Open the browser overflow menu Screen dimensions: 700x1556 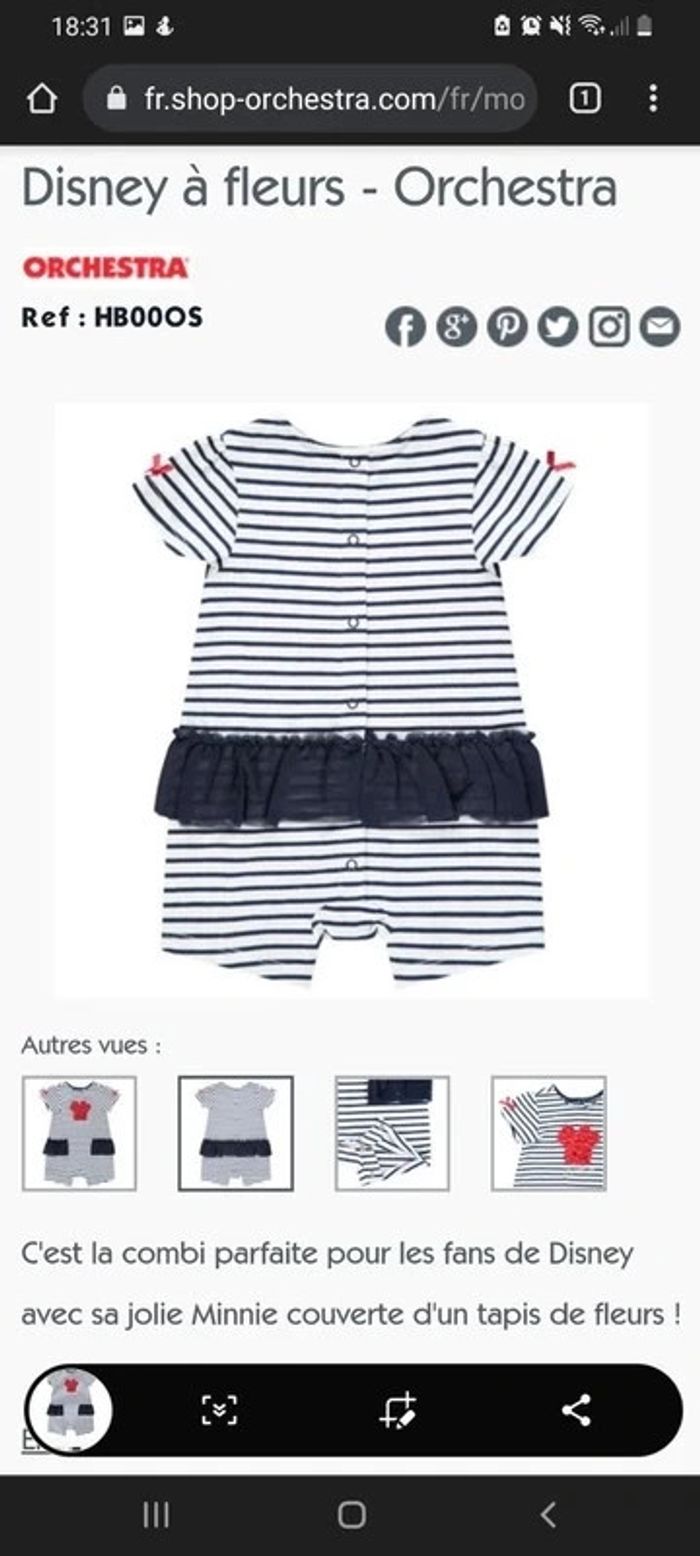pos(653,98)
